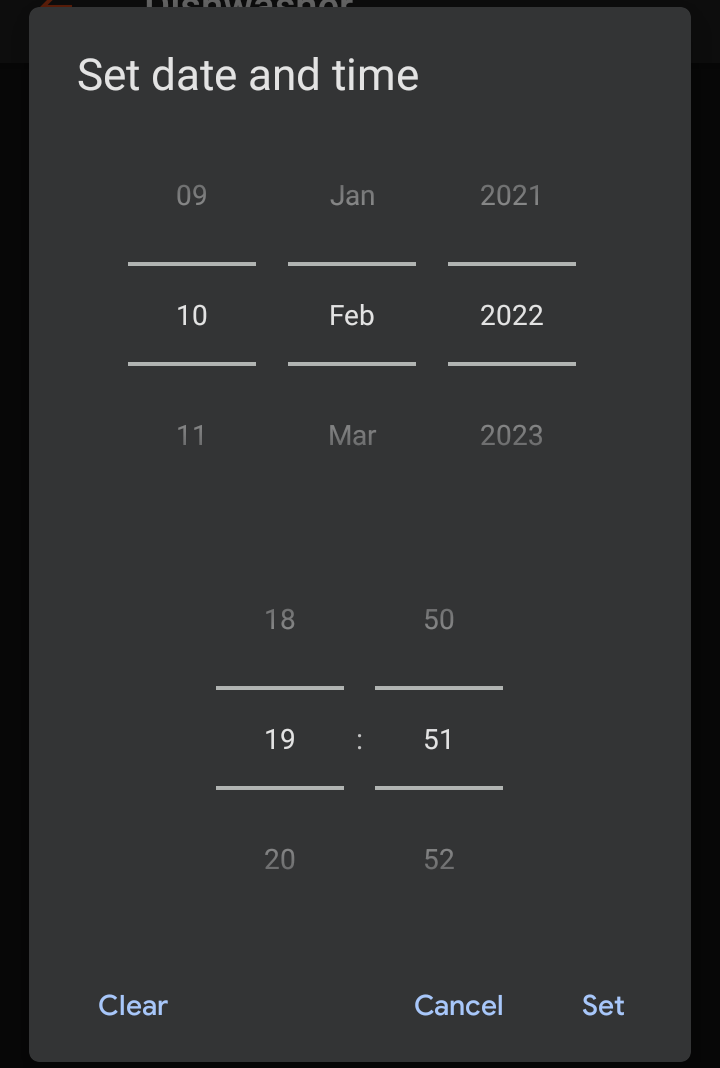Set hour to 20

tap(280, 859)
